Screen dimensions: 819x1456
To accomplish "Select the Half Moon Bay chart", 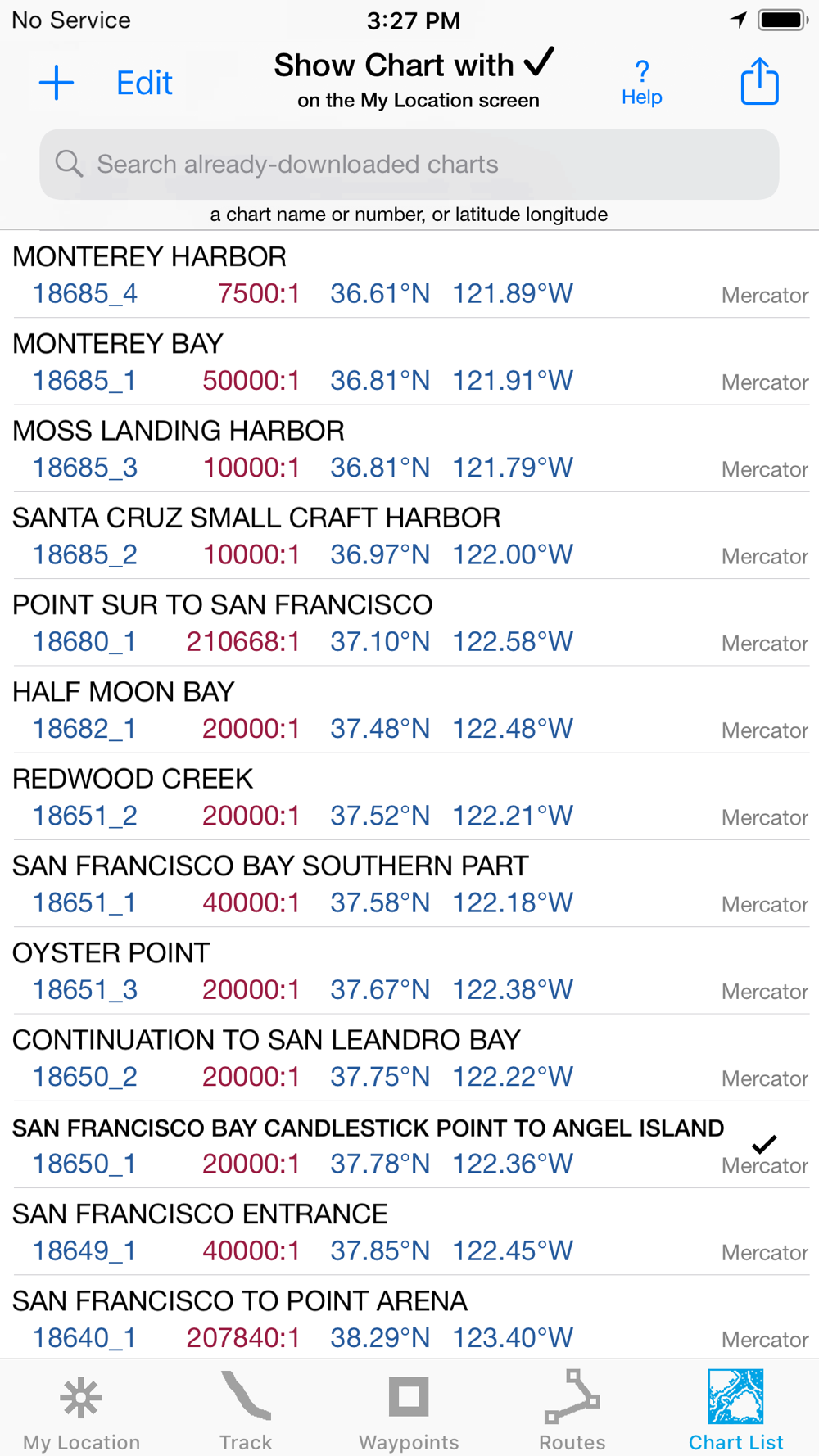I will 409,709.
